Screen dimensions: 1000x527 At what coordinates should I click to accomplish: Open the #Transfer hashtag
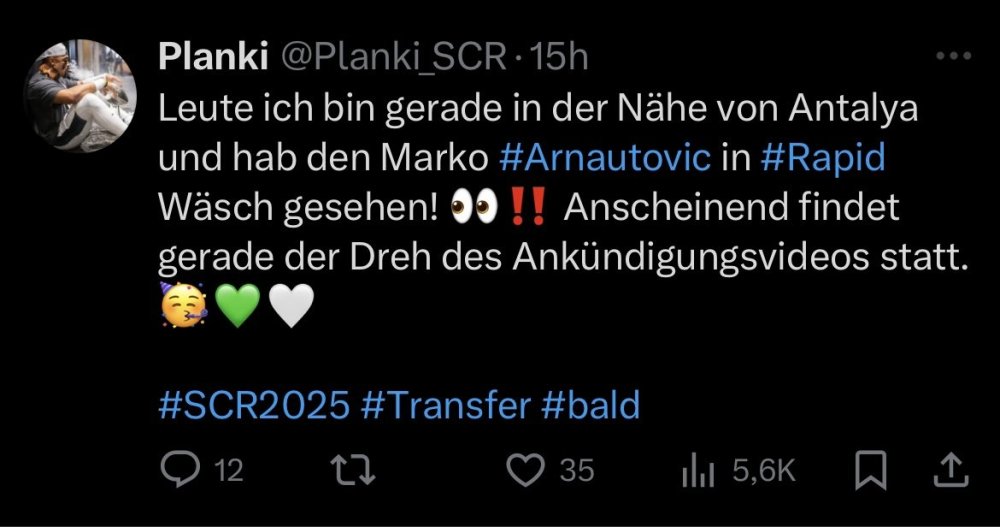point(445,406)
